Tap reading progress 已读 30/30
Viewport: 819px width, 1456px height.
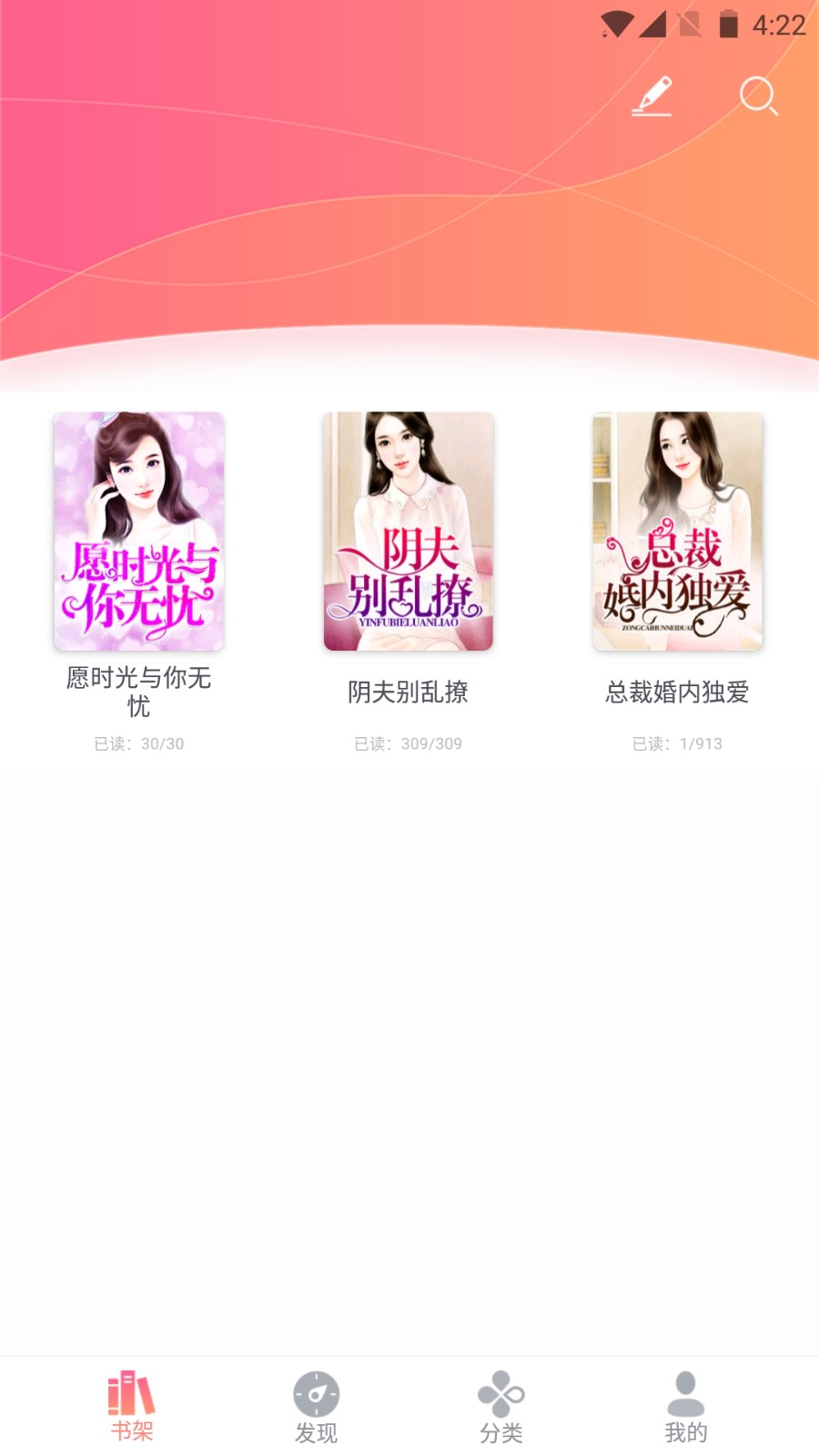tap(136, 743)
